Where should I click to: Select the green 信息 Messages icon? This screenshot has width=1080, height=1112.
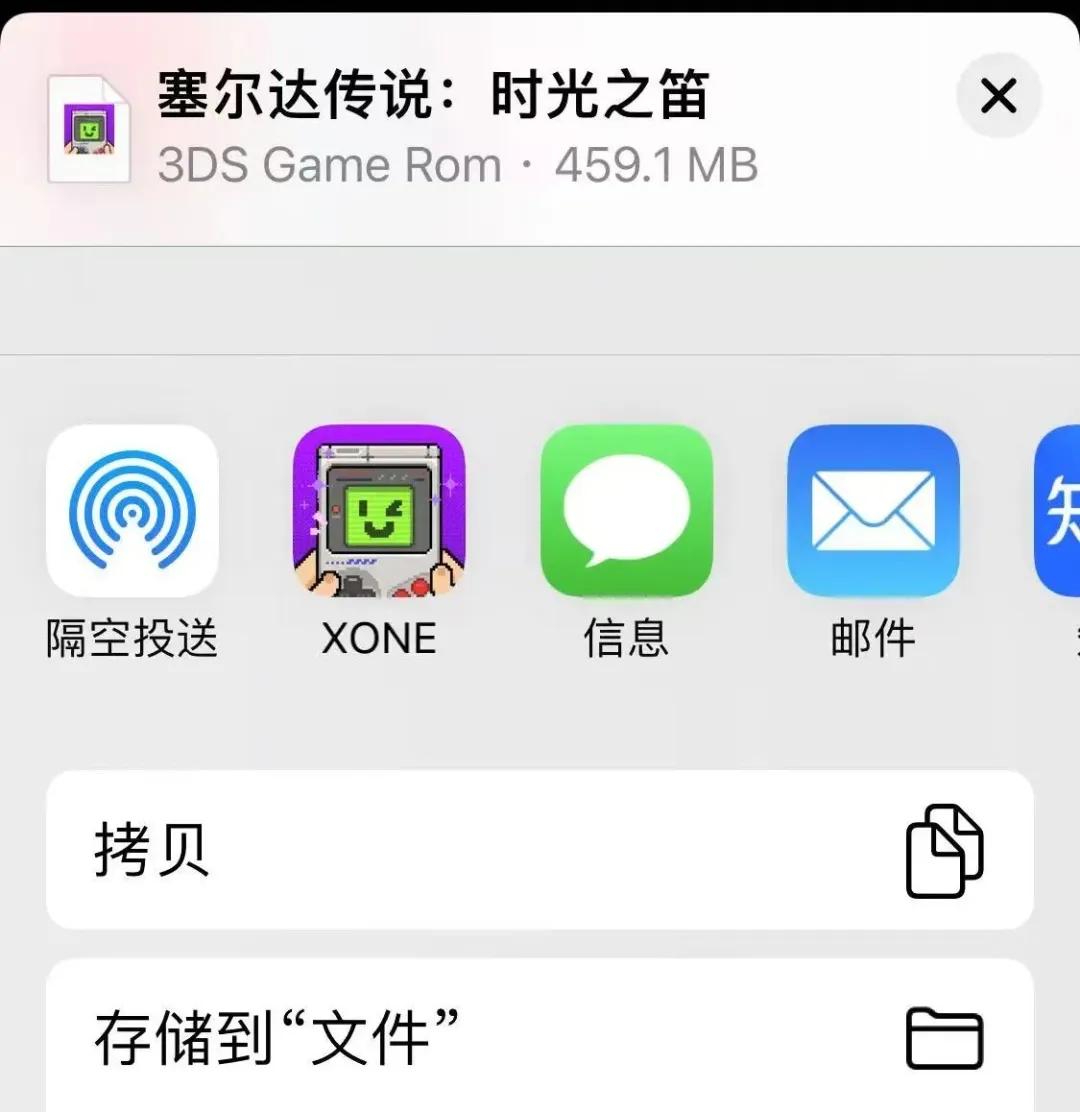[x=625, y=510]
